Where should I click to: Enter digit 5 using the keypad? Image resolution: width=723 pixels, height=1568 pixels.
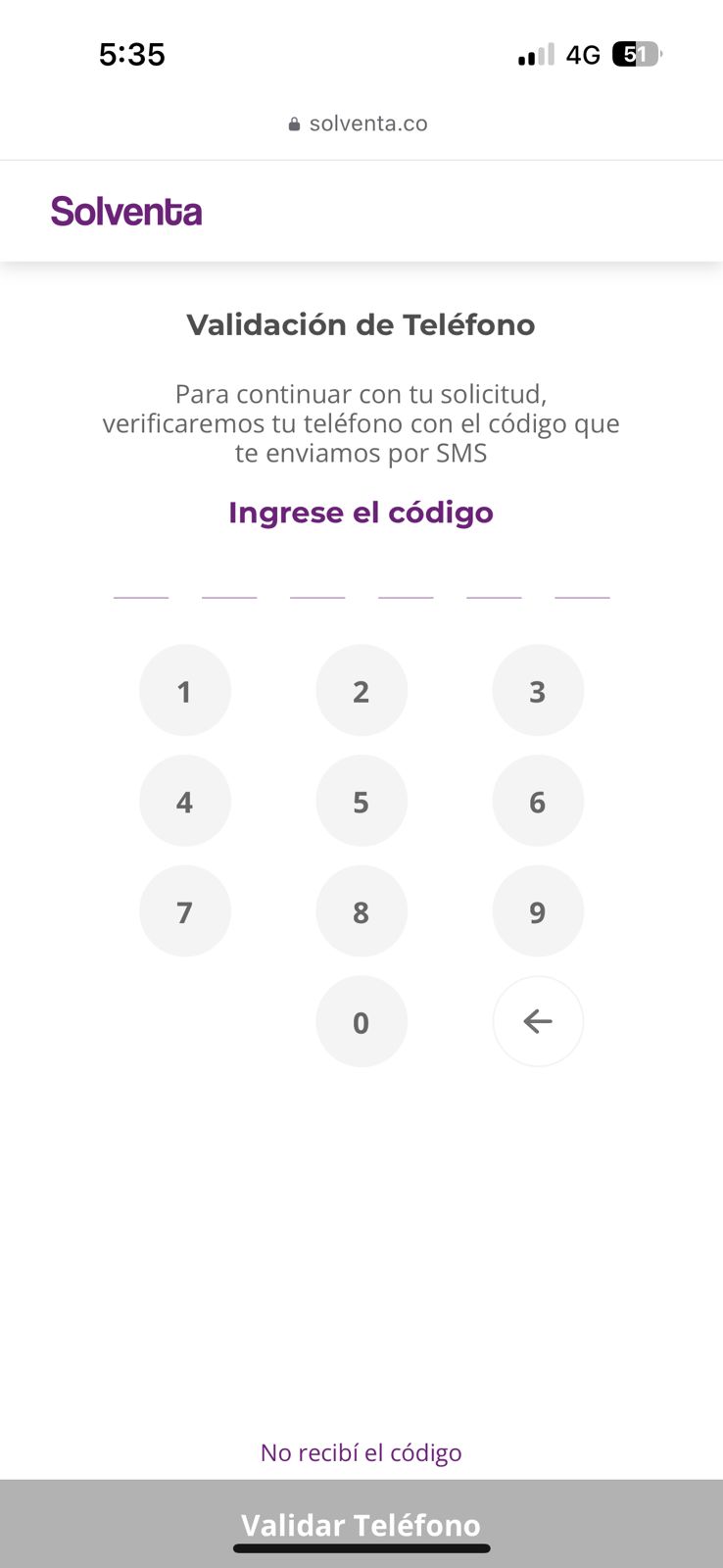click(x=361, y=802)
